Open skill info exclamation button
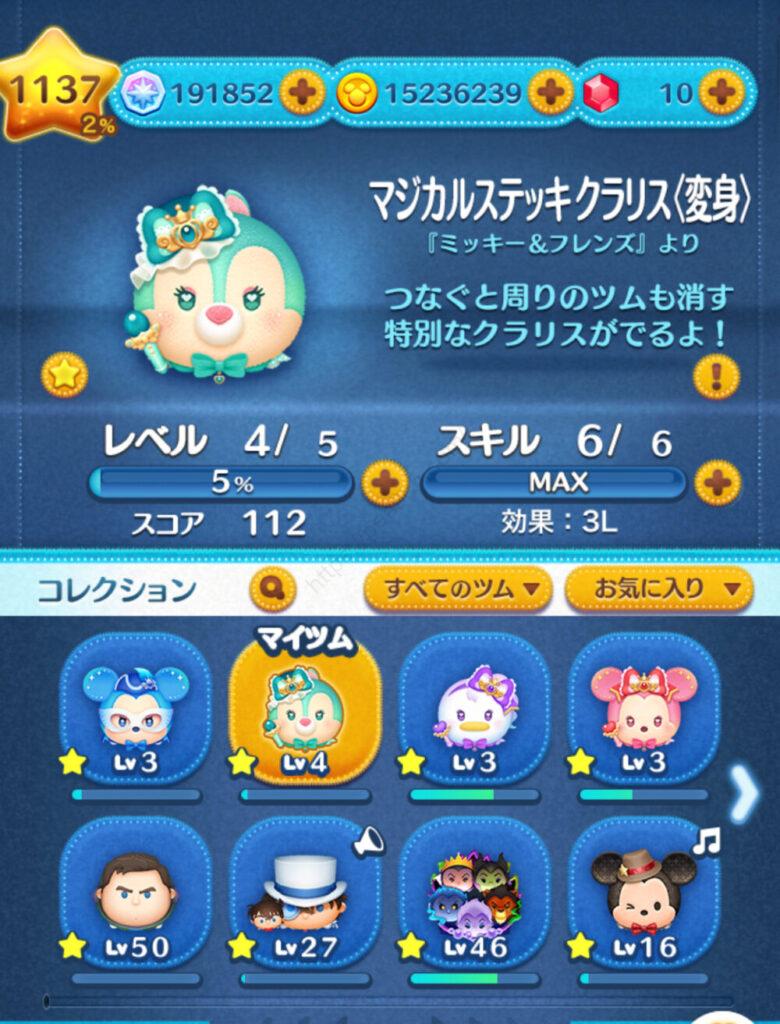 (x=716, y=376)
